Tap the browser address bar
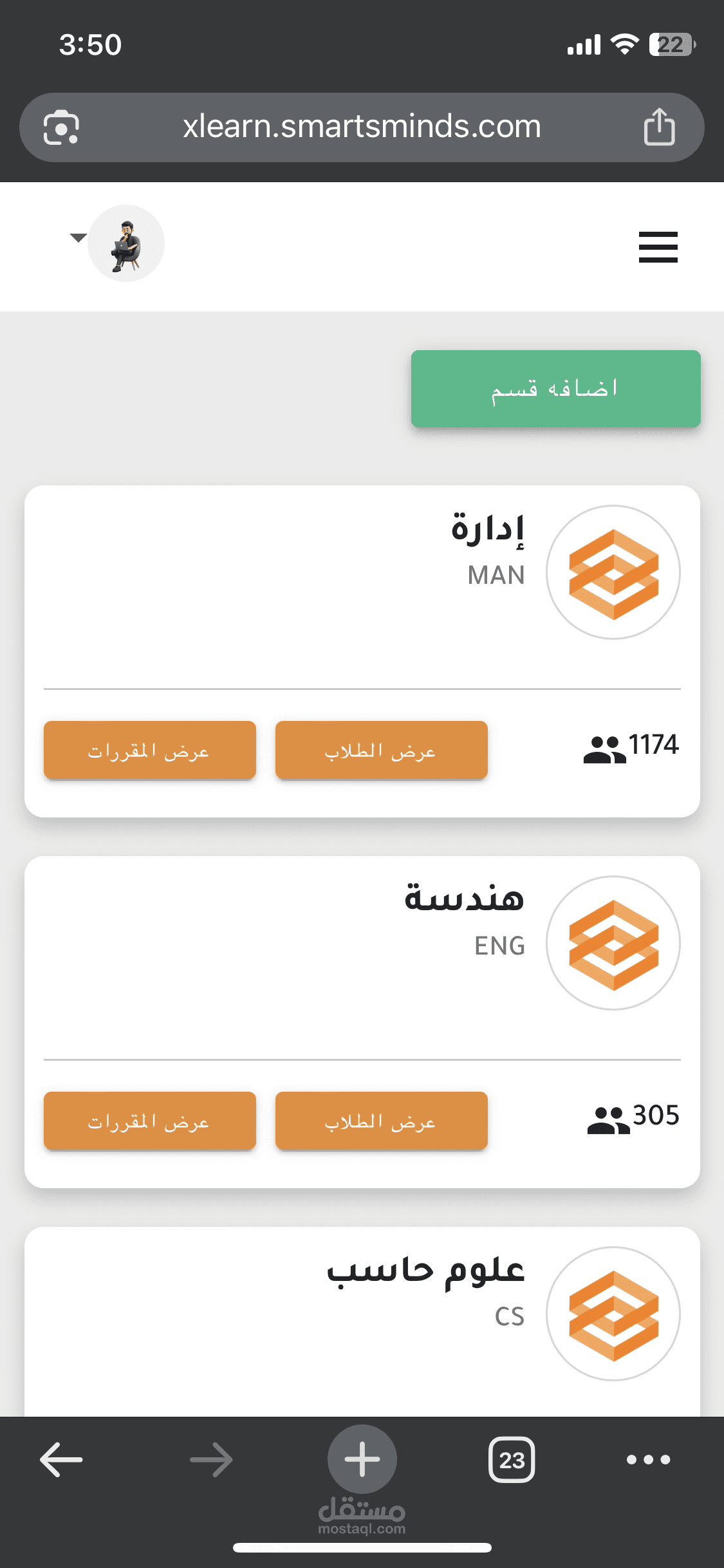 tap(362, 127)
